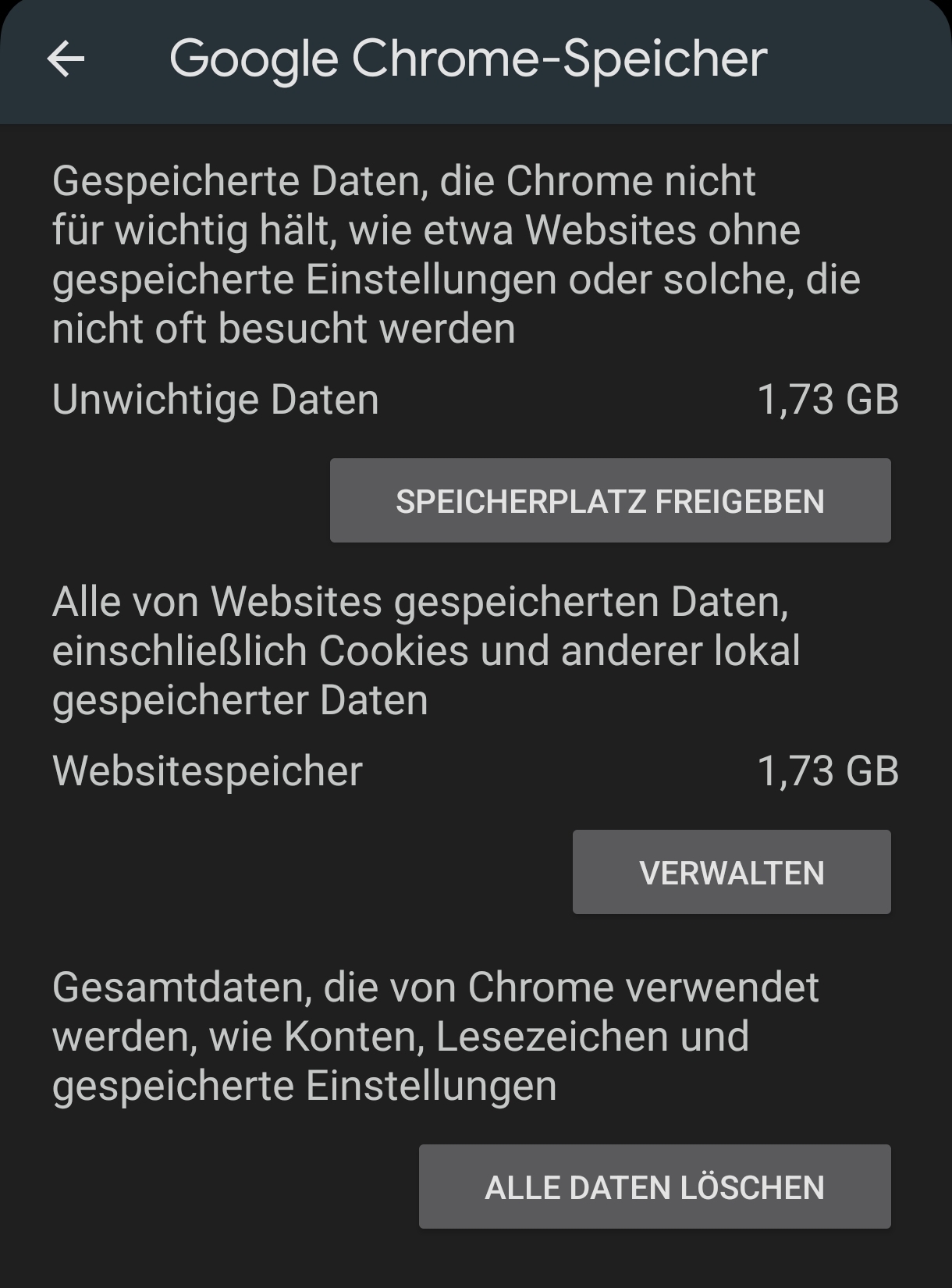Viewport: 952px width, 1288px height.
Task: Tap Speicherplatz freigeben button
Action: [x=609, y=500]
